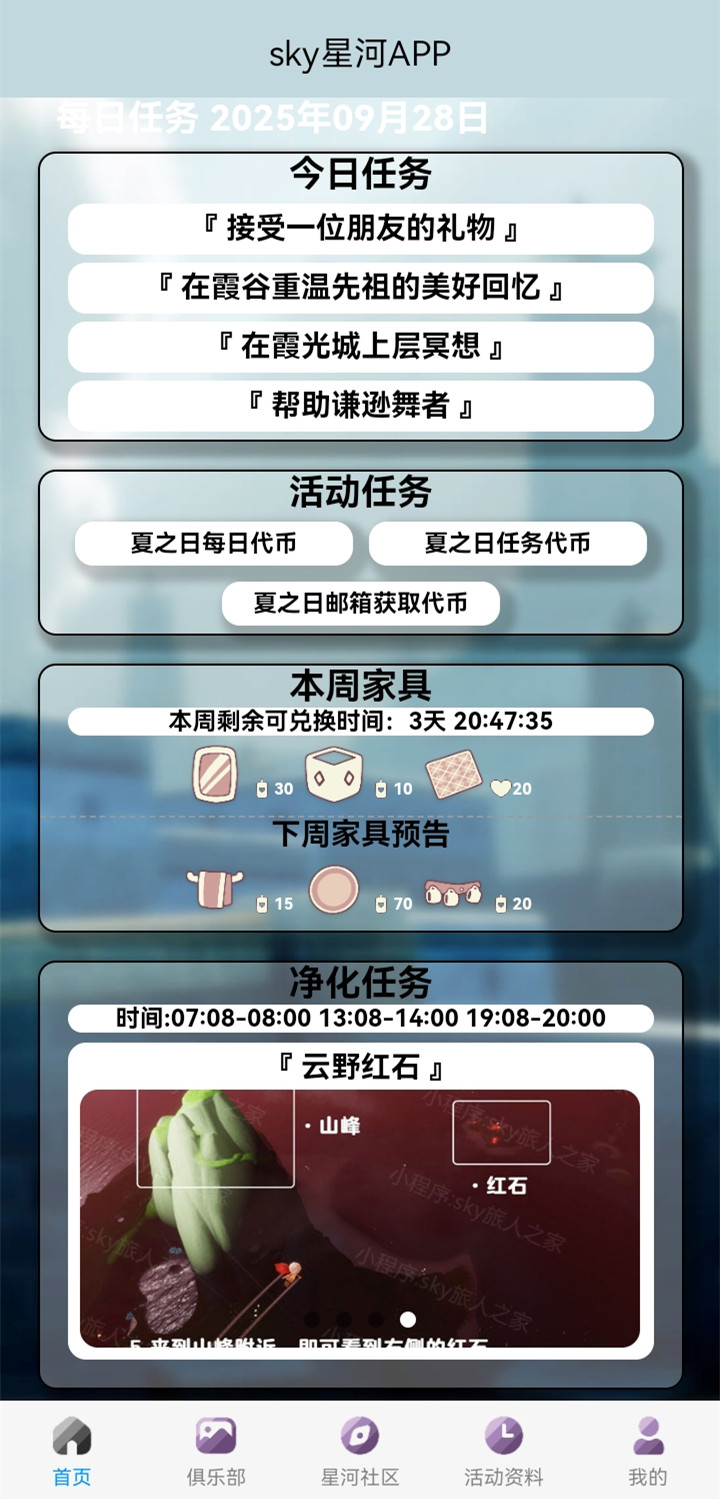Image resolution: width=720 pixels, height=1500 pixels.
Task: Open 夏之日每日代币
Action: (x=212, y=543)
